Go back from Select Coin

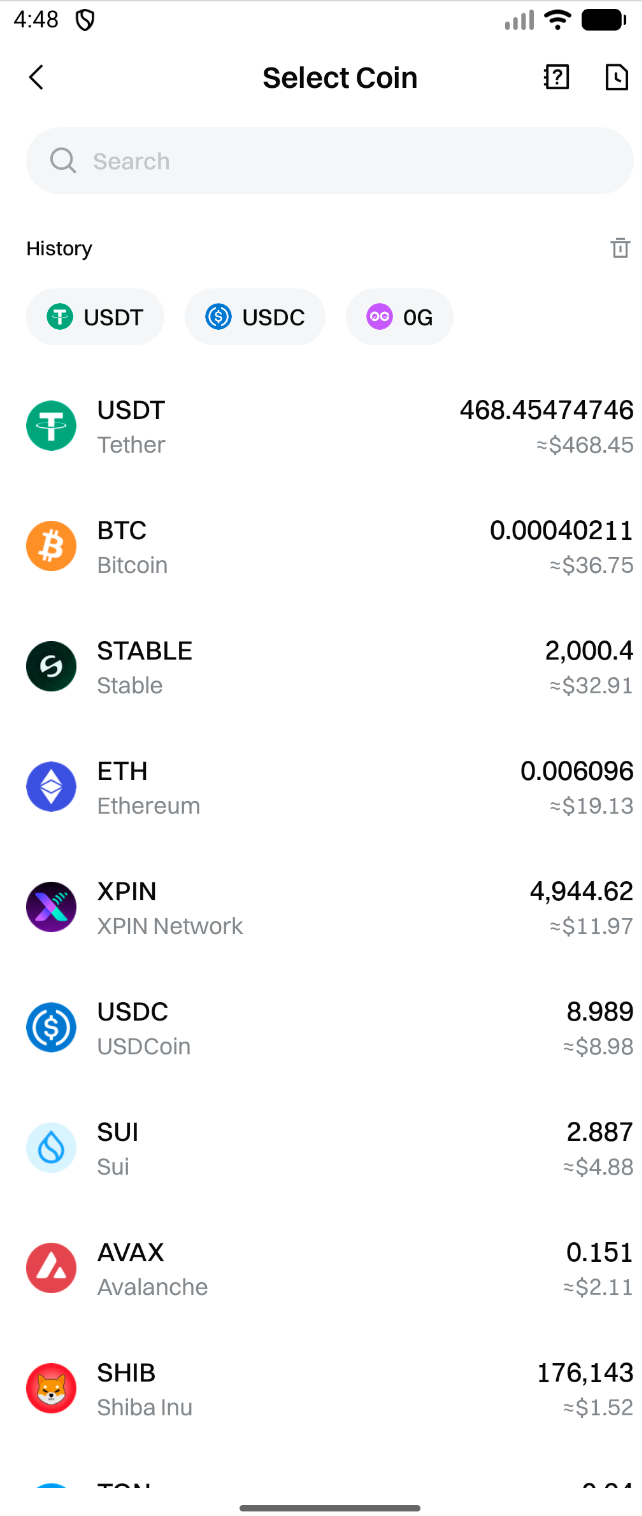(36, 78)
